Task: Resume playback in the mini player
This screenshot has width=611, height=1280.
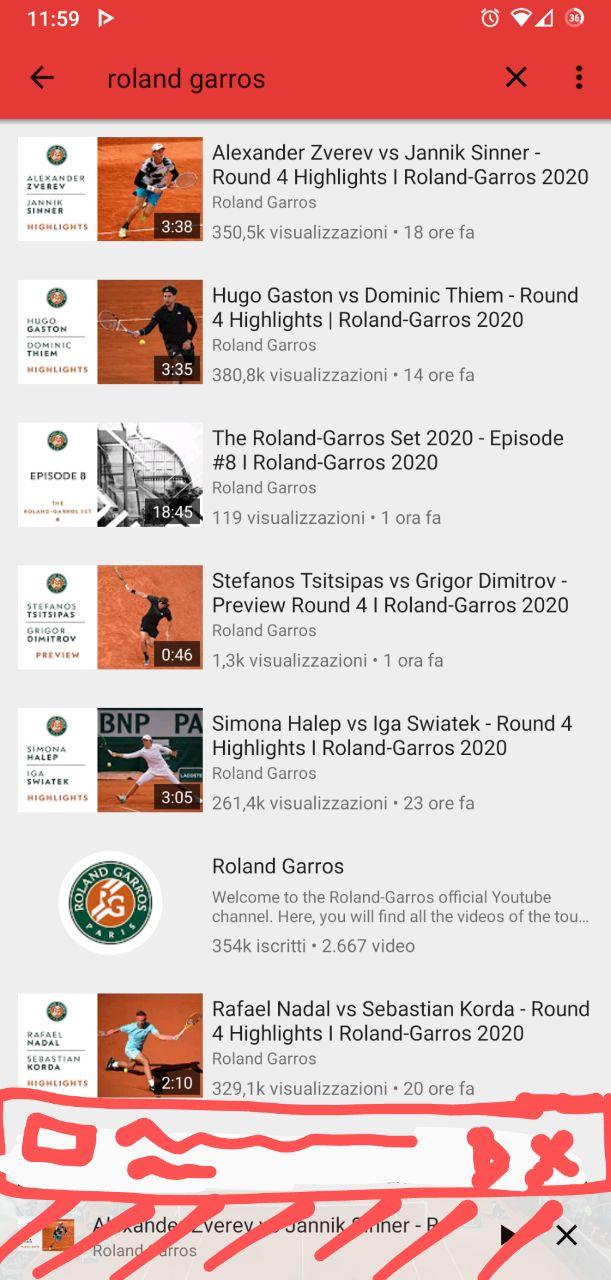Action: point(507,1236)
